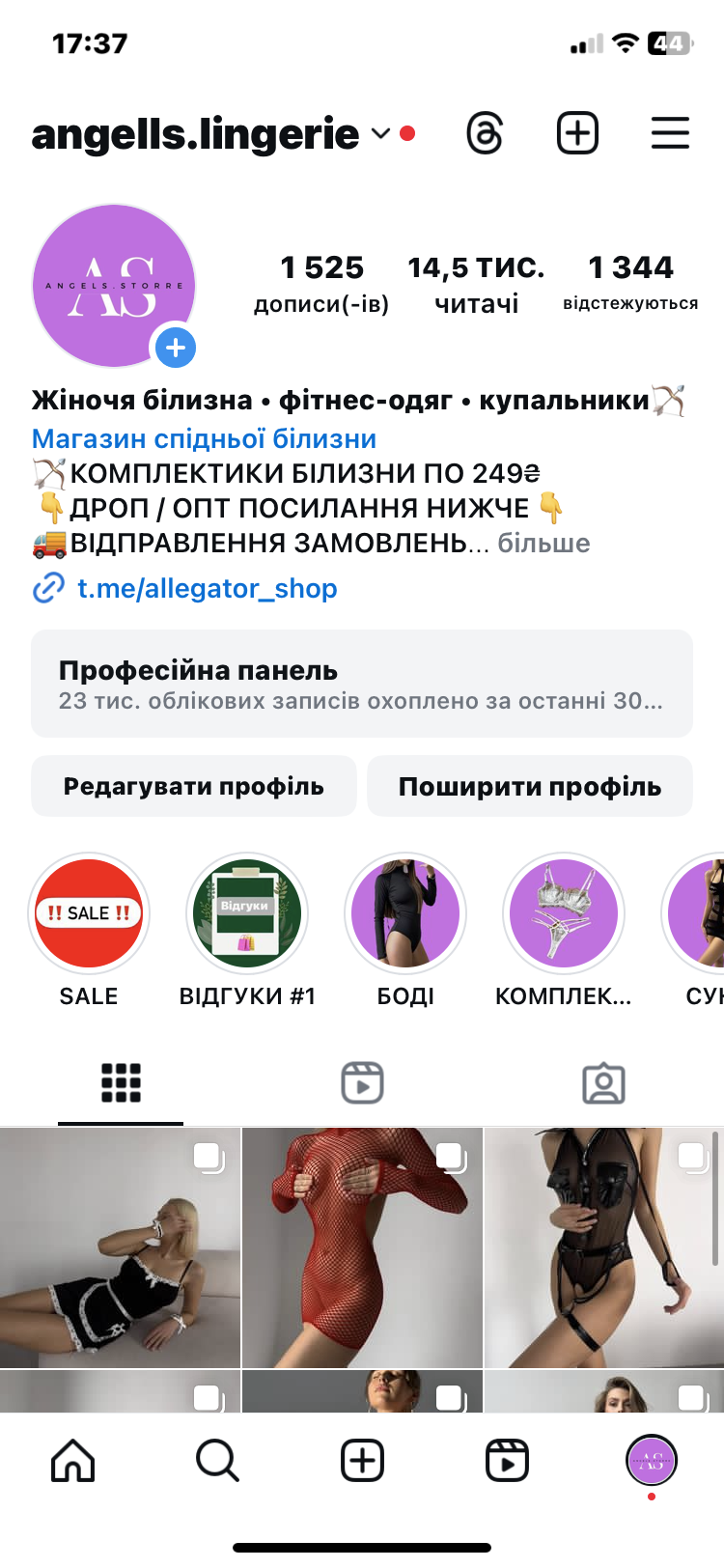The width and height of the screenshot is (724, 1568).
Task: Create a new post from the header
Action: [x=577, y=133]
